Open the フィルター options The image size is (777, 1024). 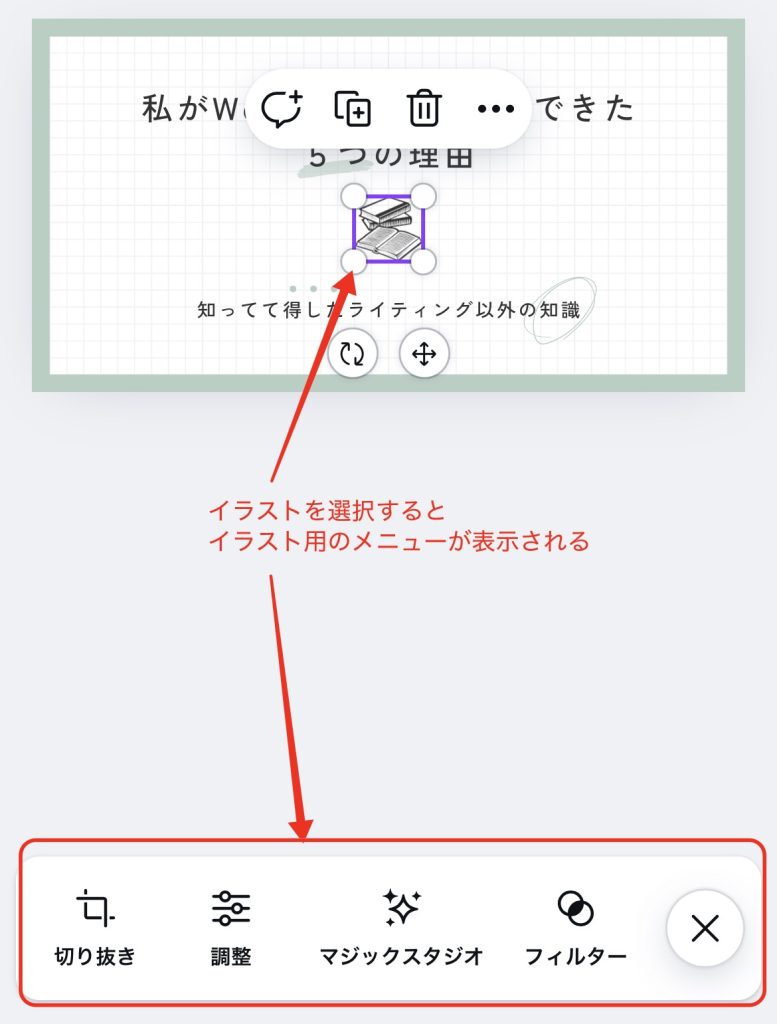[x=575, y=927]
